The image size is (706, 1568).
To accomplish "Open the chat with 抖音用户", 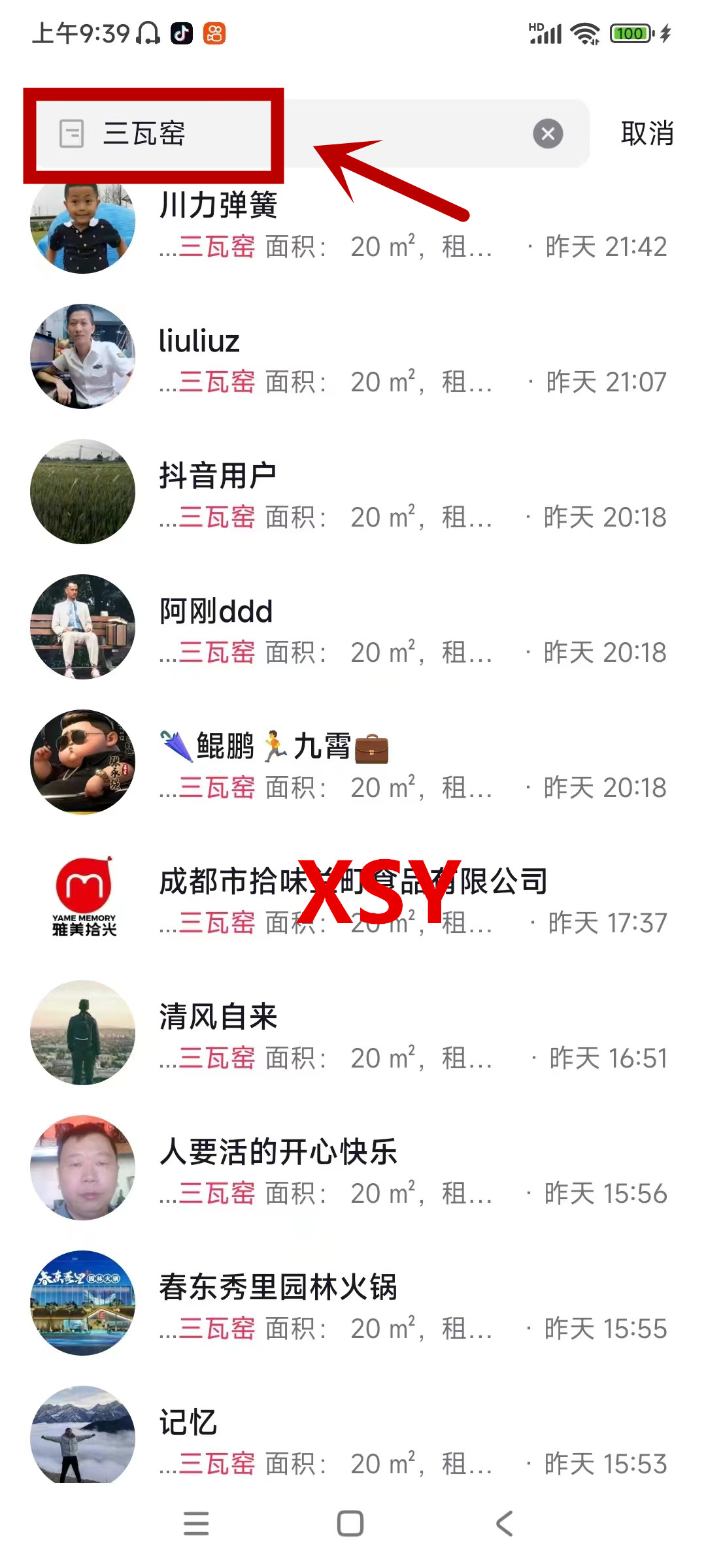I will [x=353, y=495].
